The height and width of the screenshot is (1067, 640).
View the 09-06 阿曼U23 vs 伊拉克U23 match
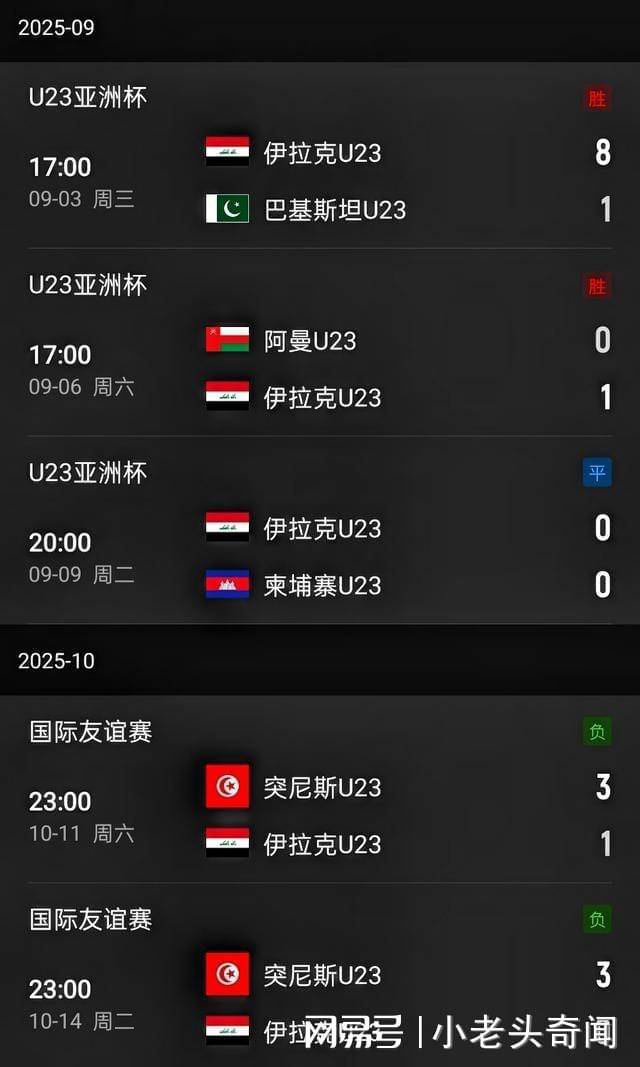pos(320,369)
